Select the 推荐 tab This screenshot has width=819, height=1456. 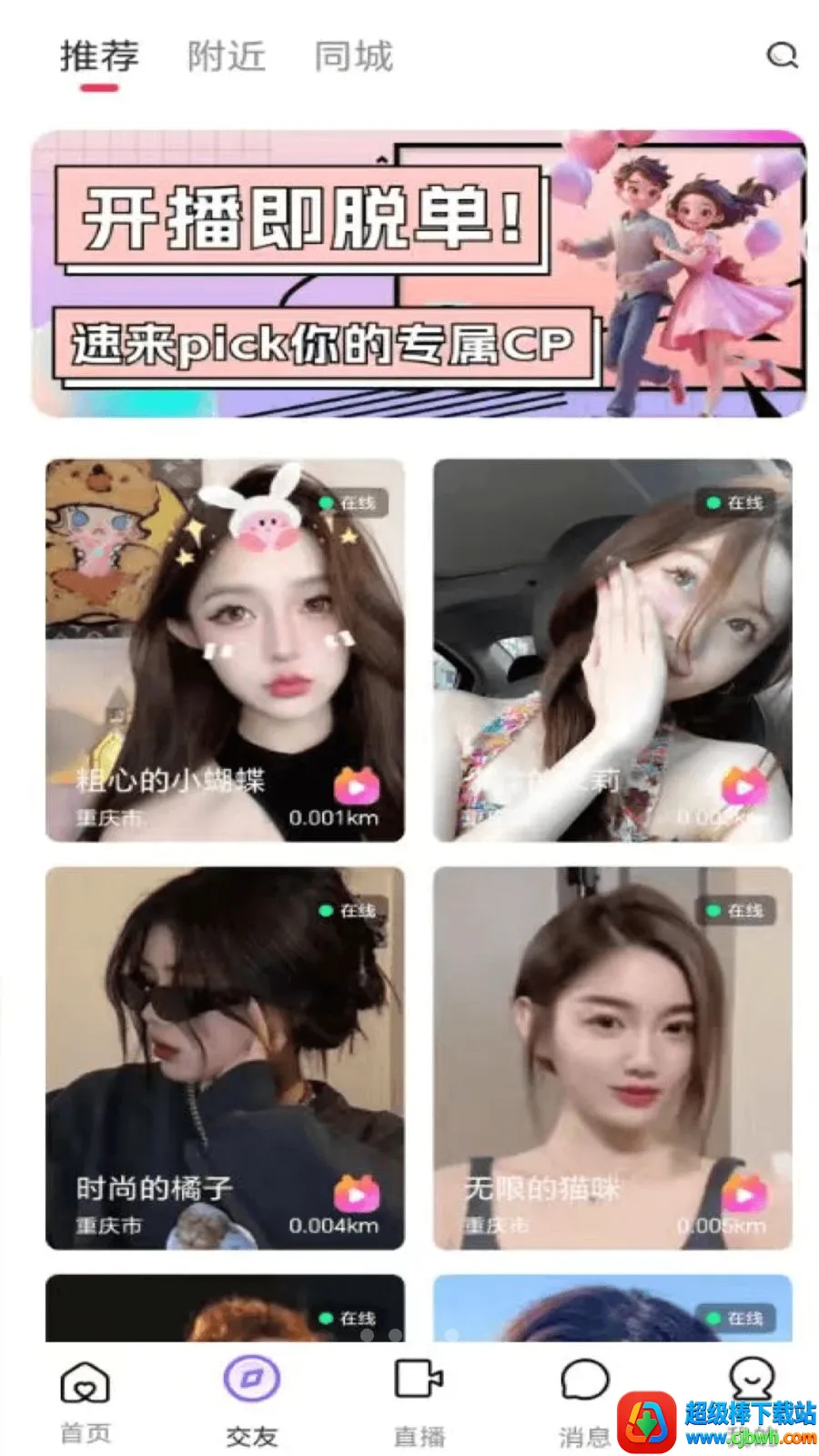[x=99, y=56]
